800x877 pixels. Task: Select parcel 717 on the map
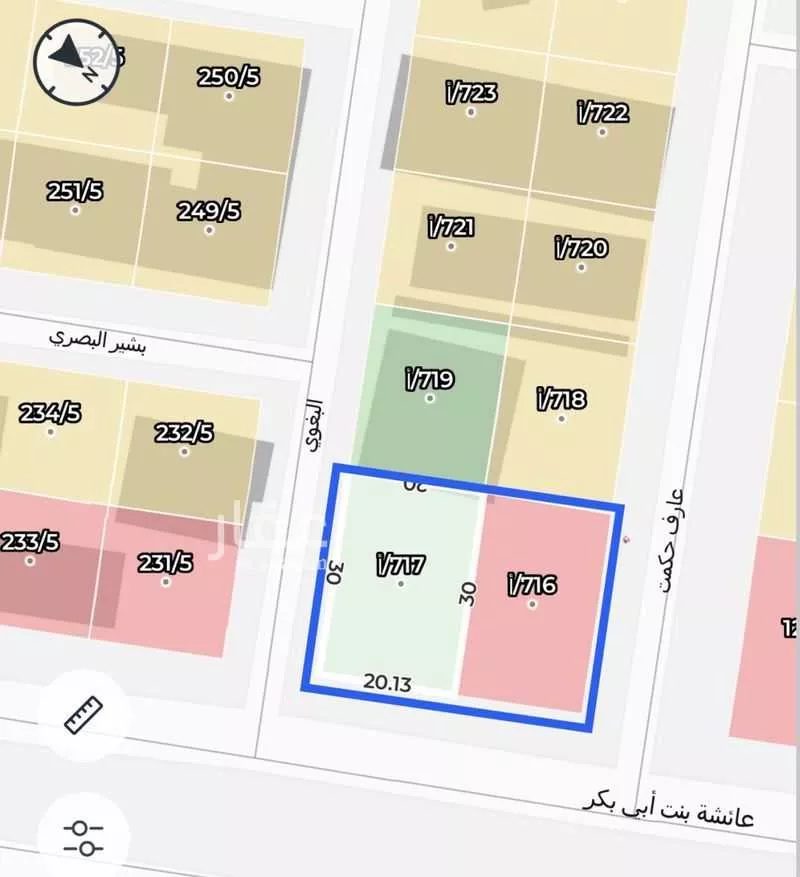pos(401,582)
